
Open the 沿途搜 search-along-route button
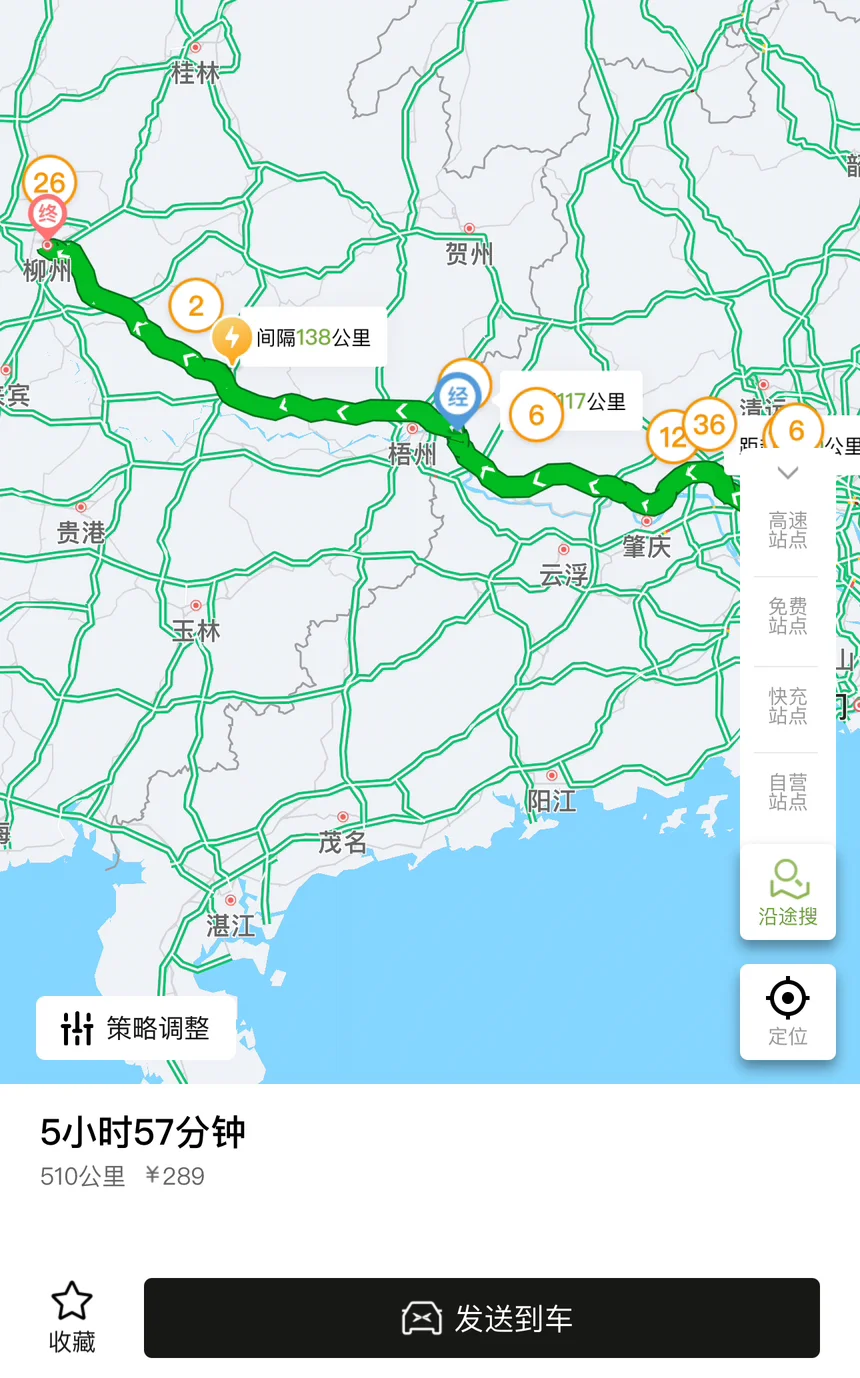coord(788,892)
